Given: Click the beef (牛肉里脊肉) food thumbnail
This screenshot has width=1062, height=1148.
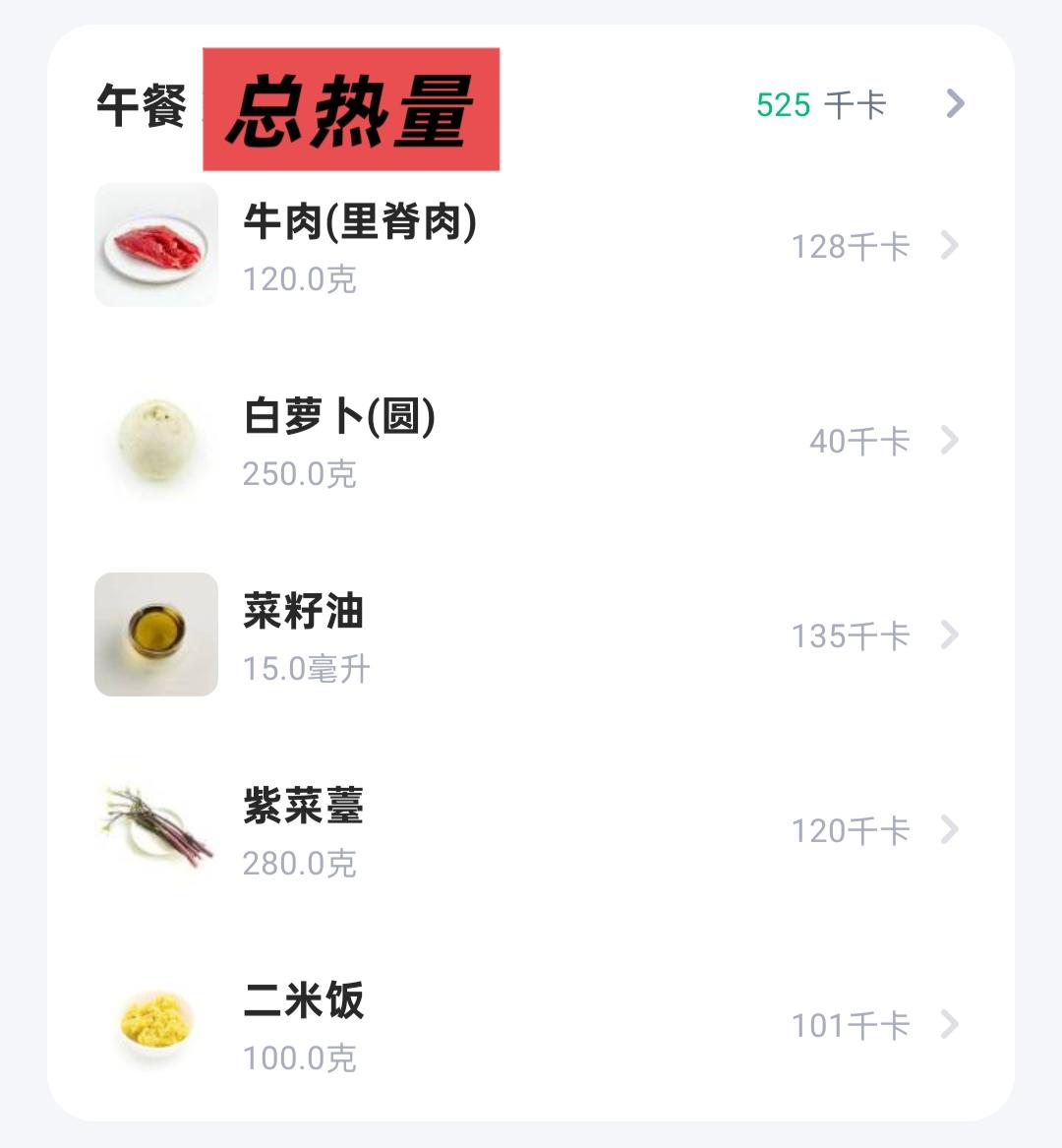Looking at the screenshot, I should tap(156, 245).
